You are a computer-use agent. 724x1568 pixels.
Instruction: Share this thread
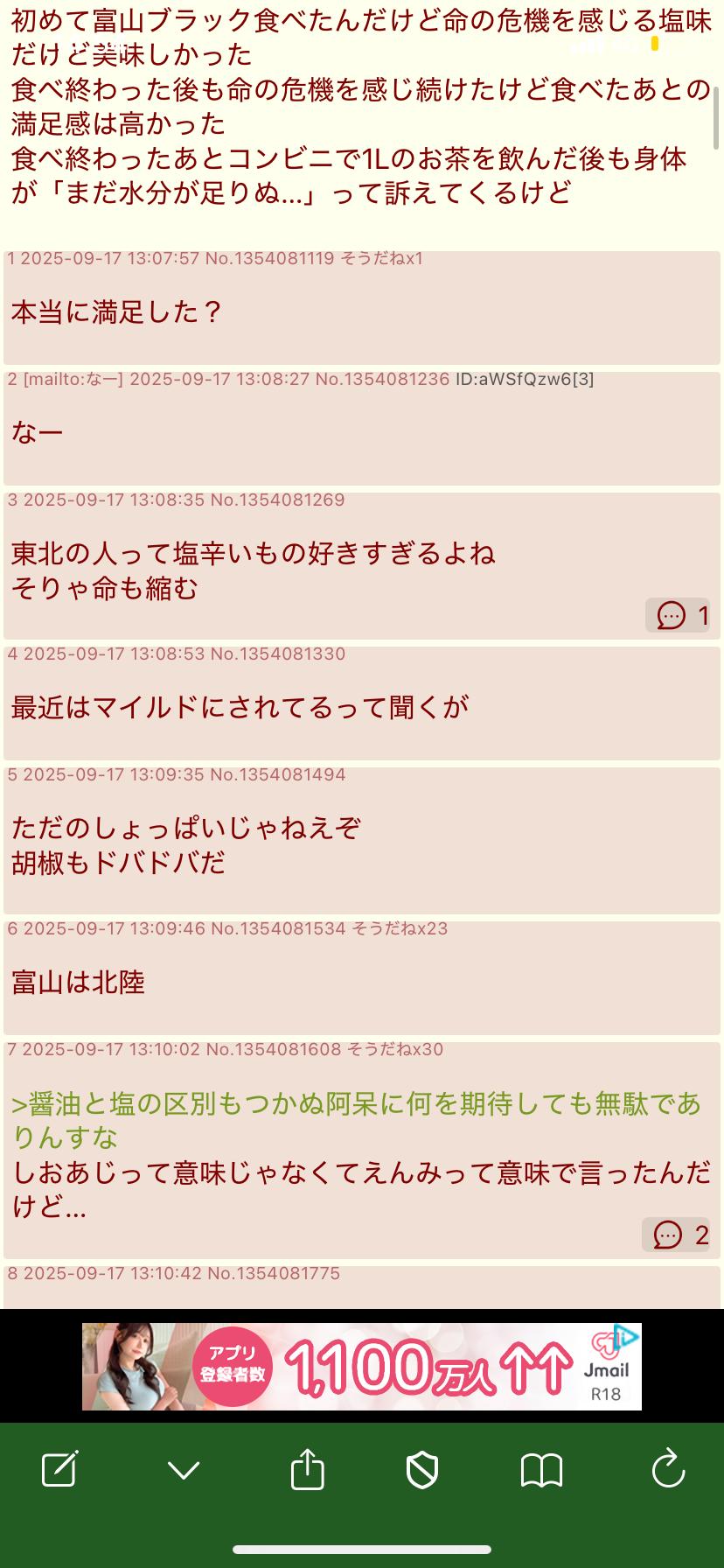tap(307, 1468)
